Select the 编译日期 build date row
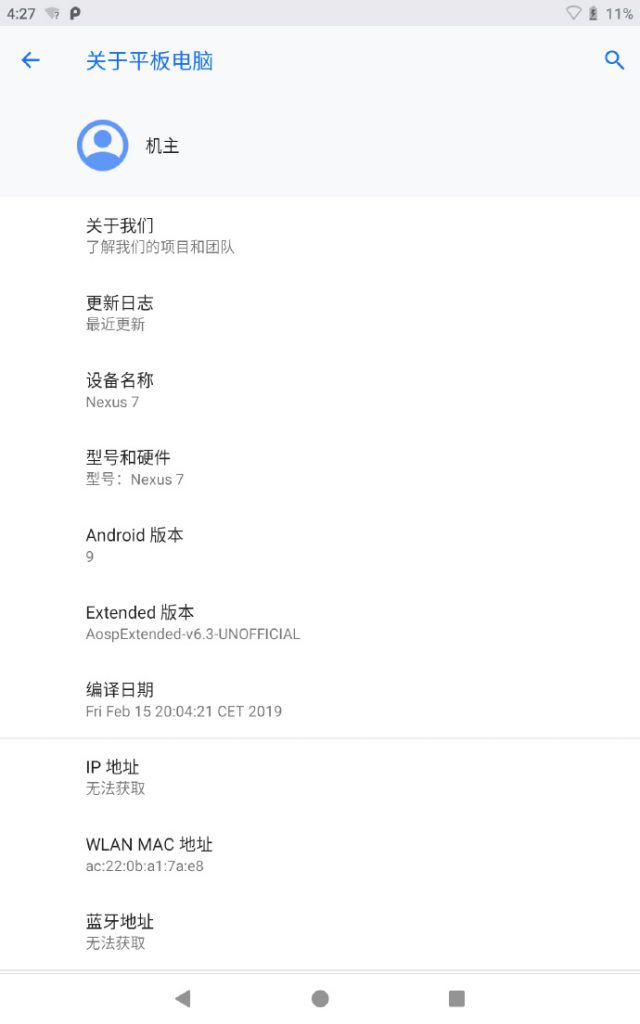 pyautogui.click(x=320, y=699)
